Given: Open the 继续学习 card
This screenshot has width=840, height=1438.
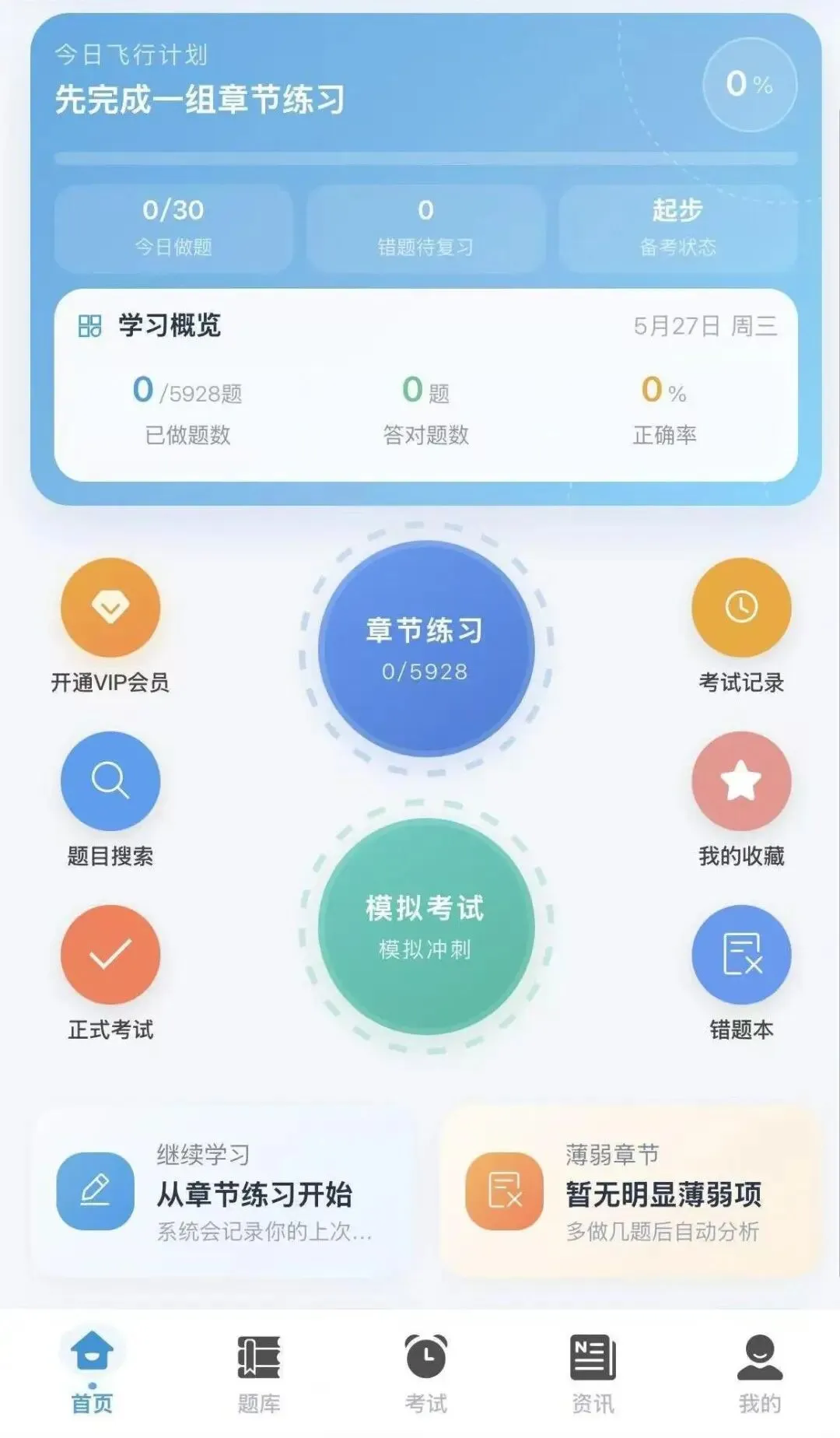Looking at the screenshot, I should point(222,1191).
